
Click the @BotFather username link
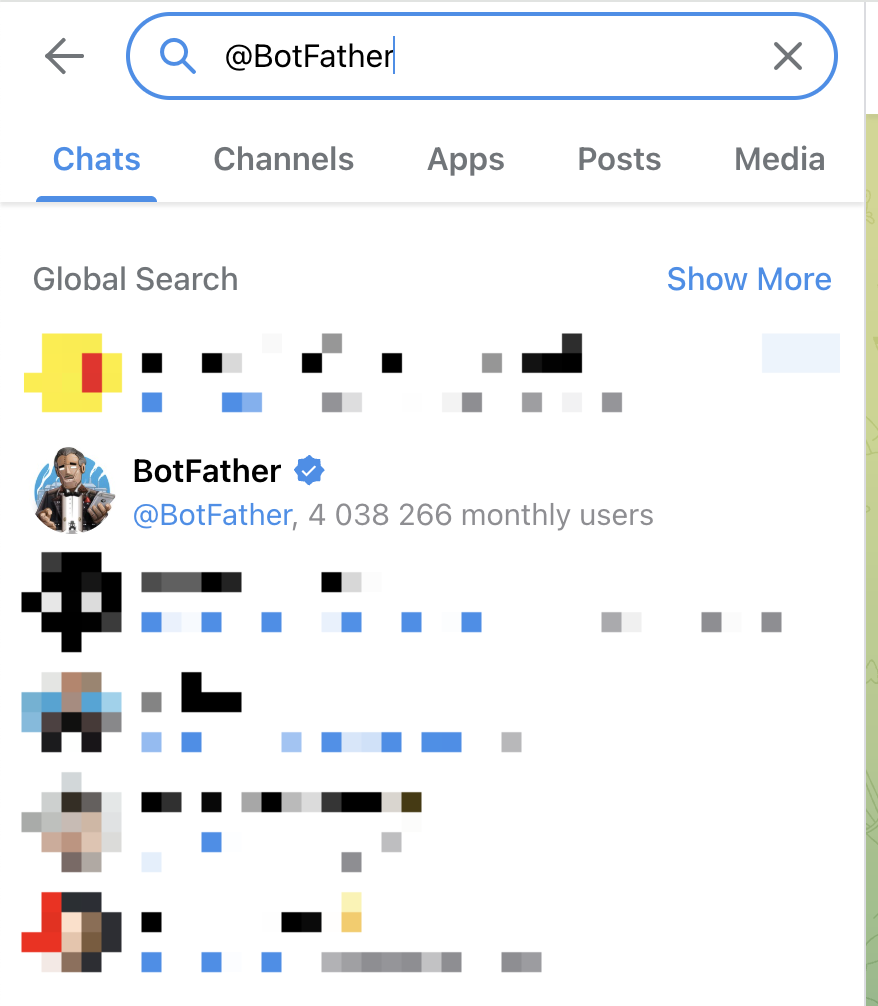[212, 514]
